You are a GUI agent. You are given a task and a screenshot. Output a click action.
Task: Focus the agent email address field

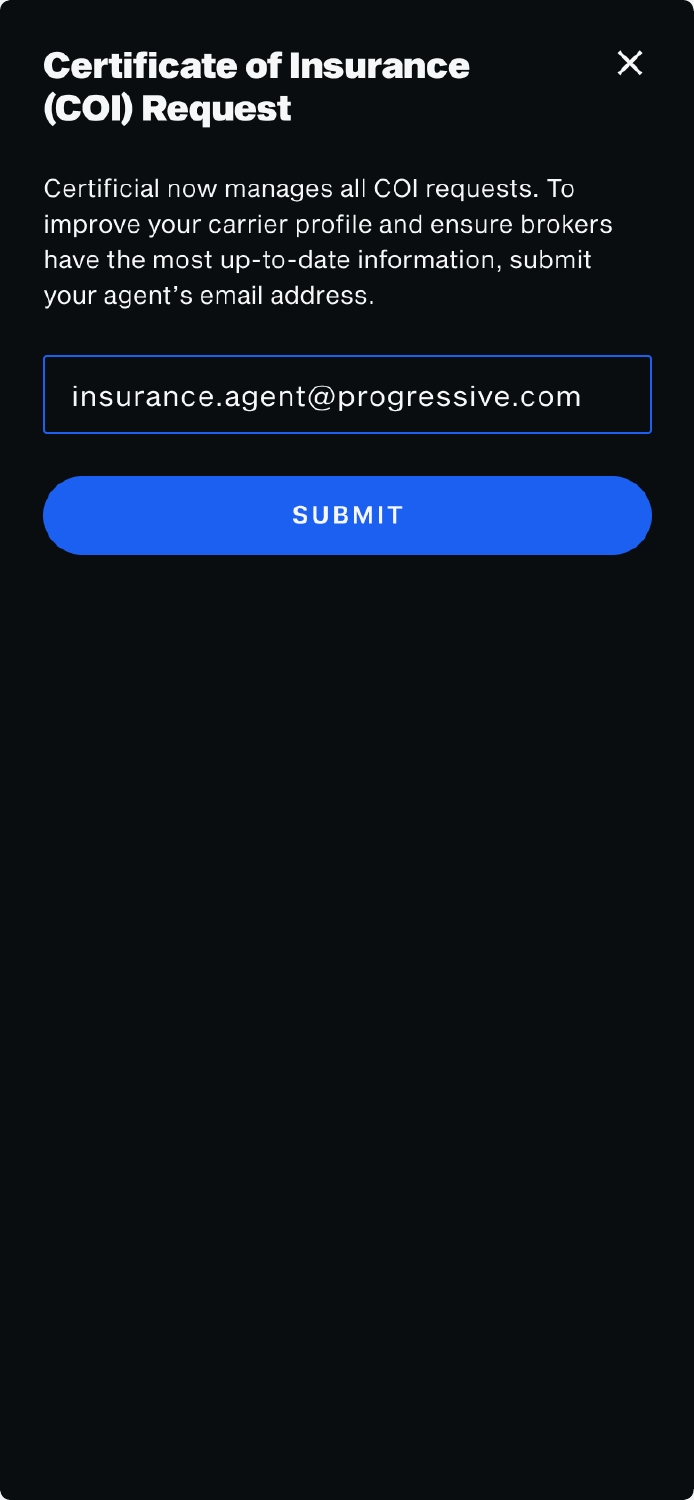coord(347,395)
